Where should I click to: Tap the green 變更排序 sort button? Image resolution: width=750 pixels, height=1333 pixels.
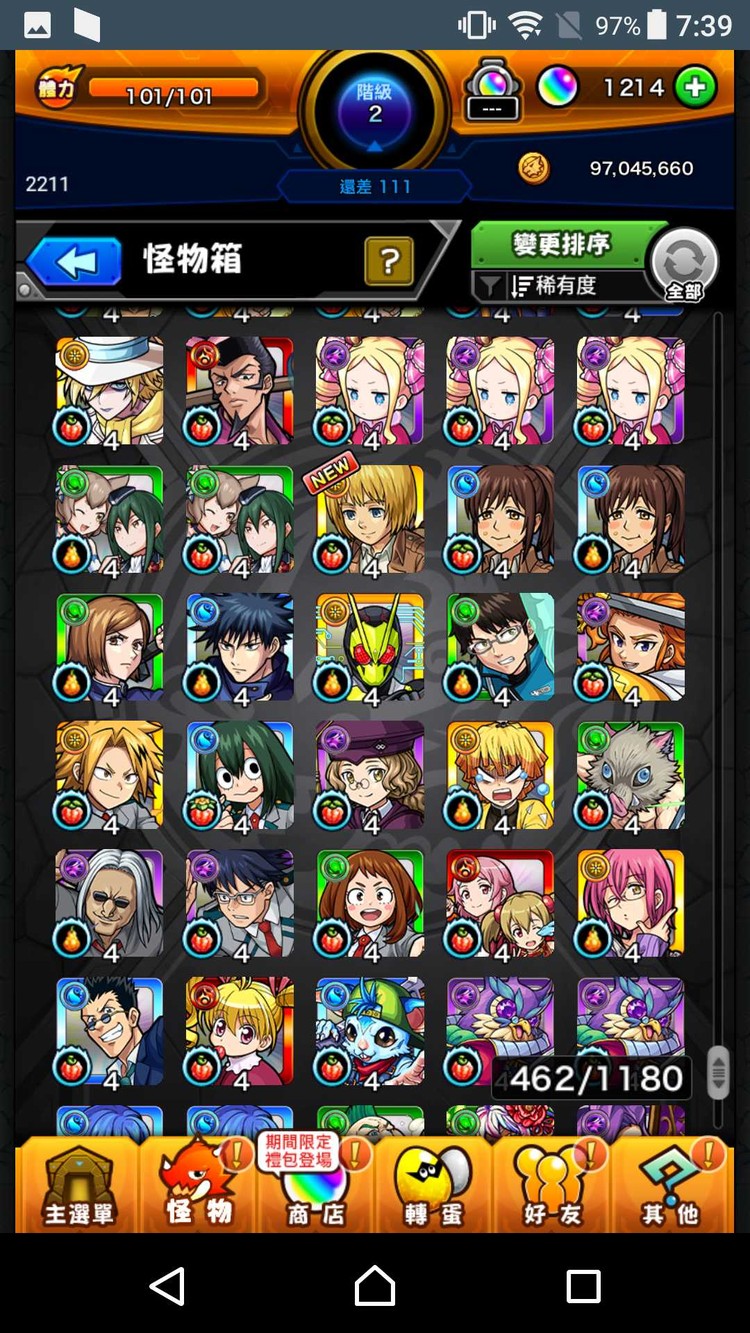(562, 244)
